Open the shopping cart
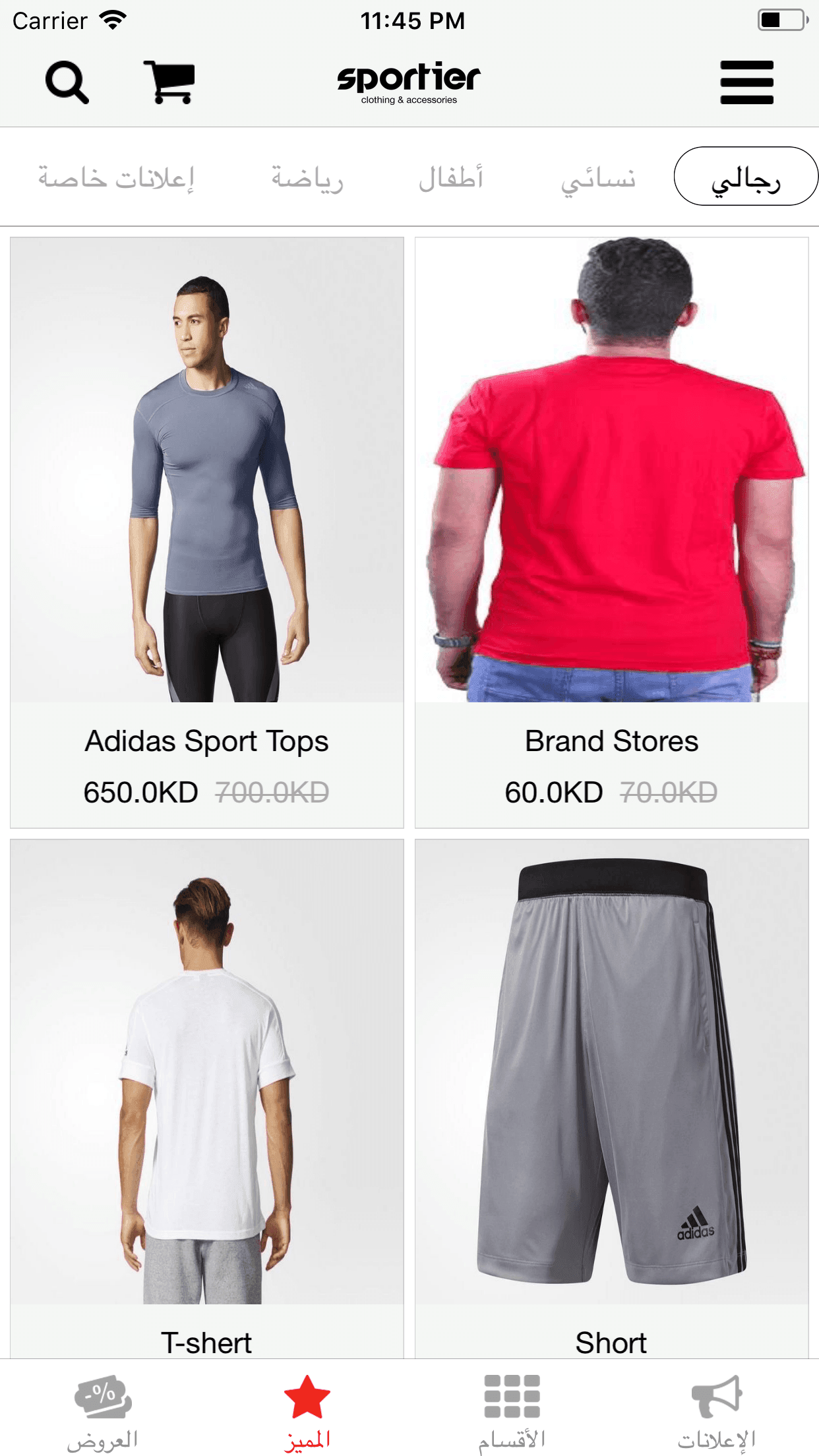This screenshot has width=819, height=1456. [169, 82]
